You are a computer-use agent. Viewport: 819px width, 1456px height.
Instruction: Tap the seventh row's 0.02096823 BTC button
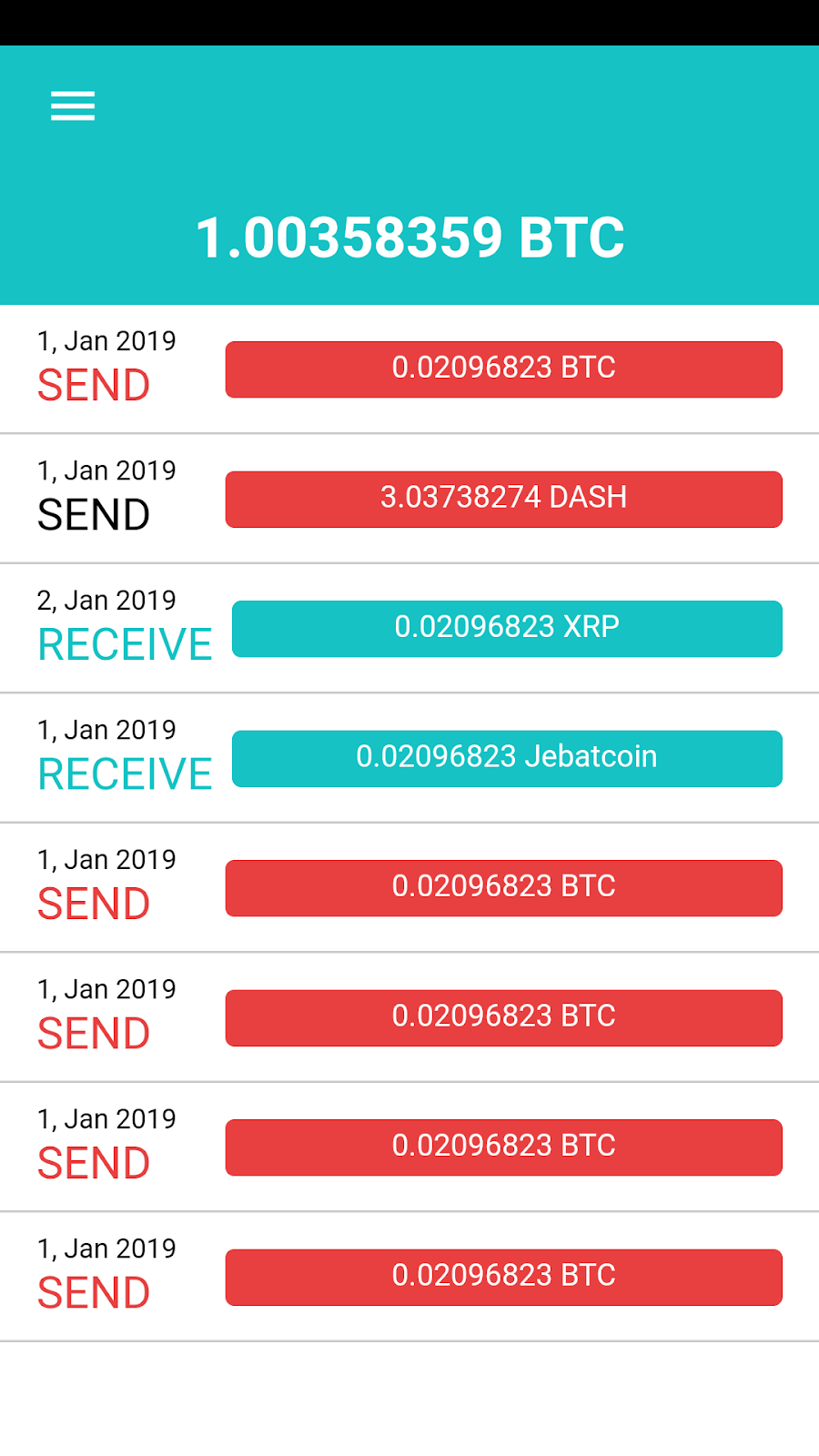click(504, 1147)
